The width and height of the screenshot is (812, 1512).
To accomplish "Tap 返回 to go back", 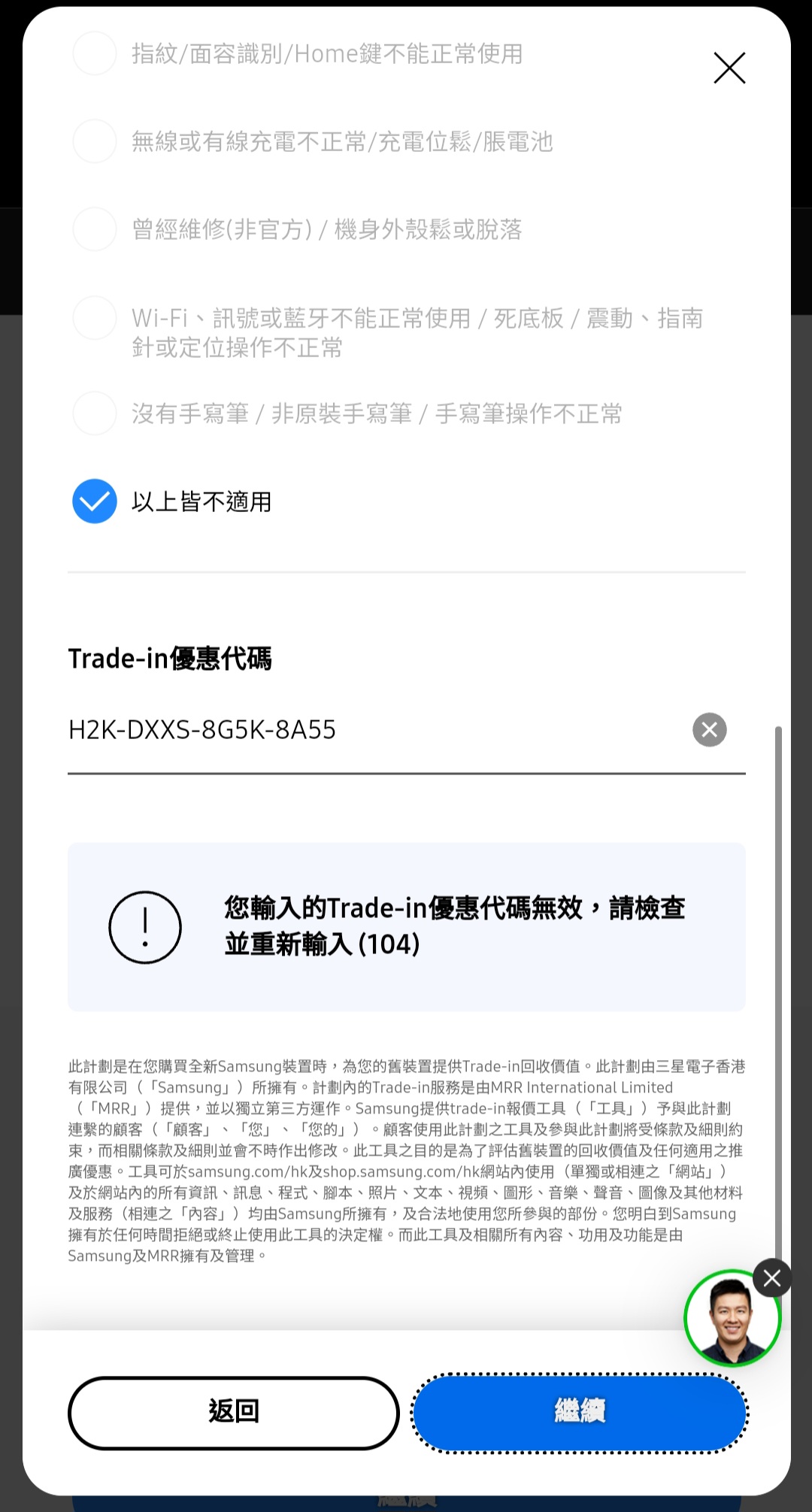I will point(233,1413).
